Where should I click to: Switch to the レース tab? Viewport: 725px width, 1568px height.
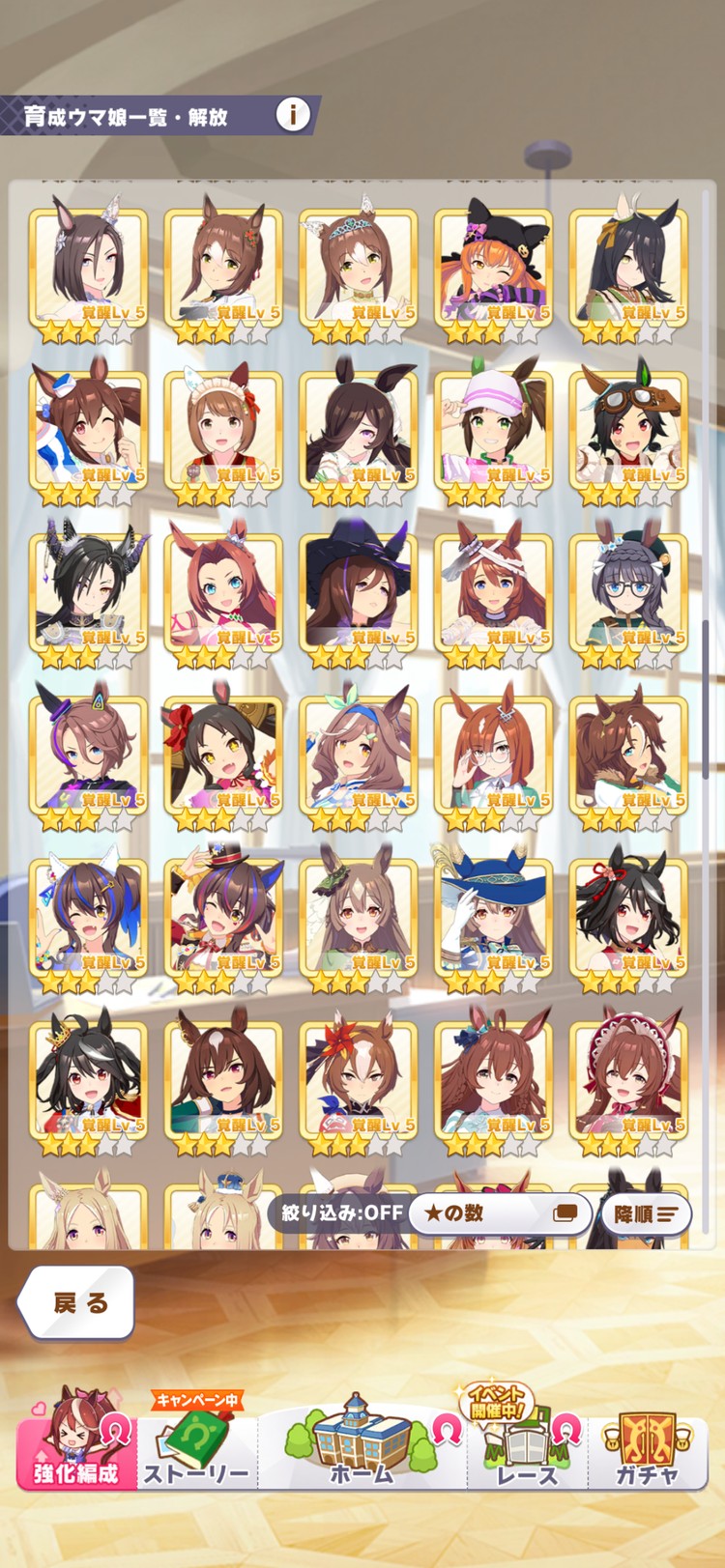click(x=527, y=1442)
